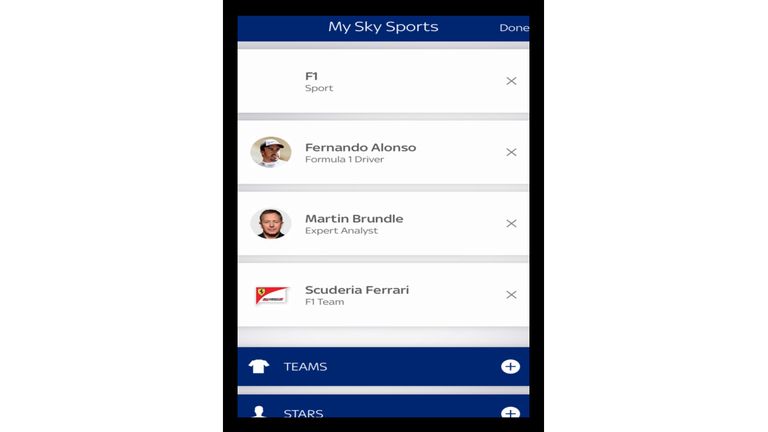Expand the Teams section
The image size is (768, 432).
[x=510, y=367]
